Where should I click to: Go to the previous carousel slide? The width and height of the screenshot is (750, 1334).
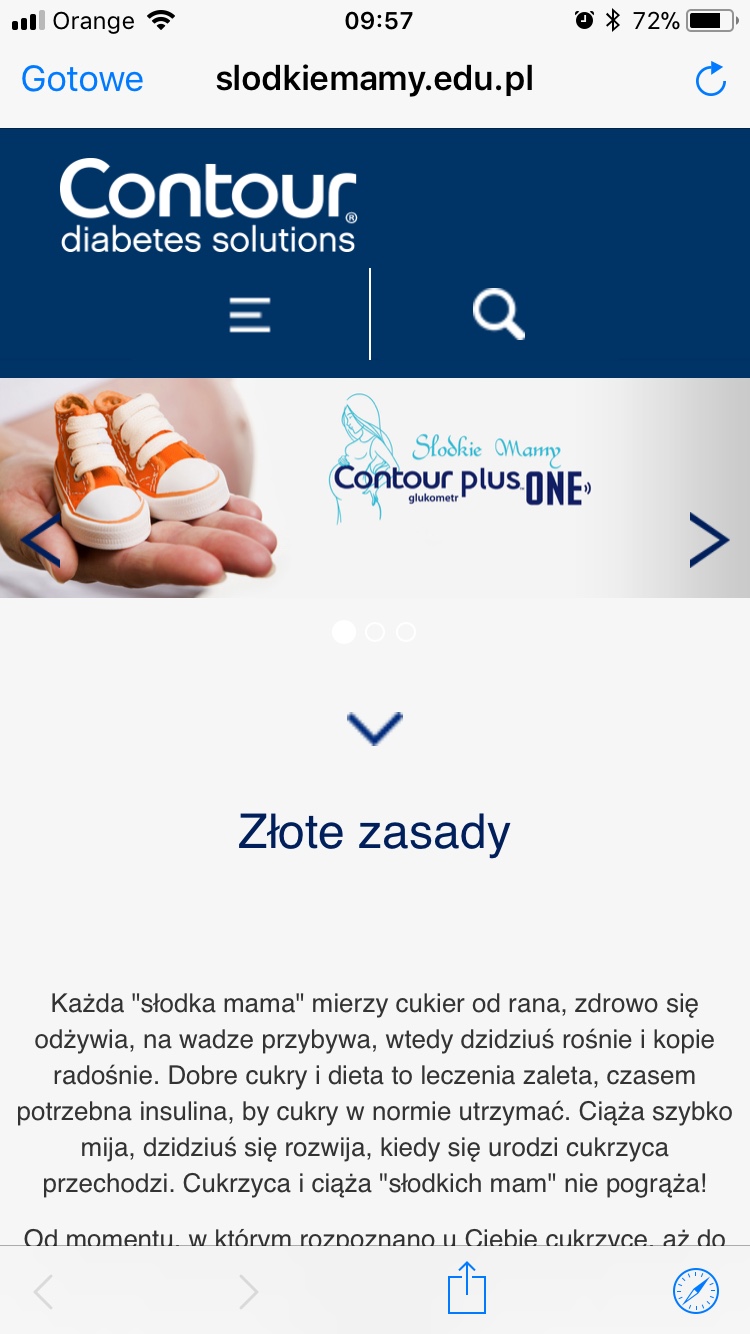[x=40, y=541]
